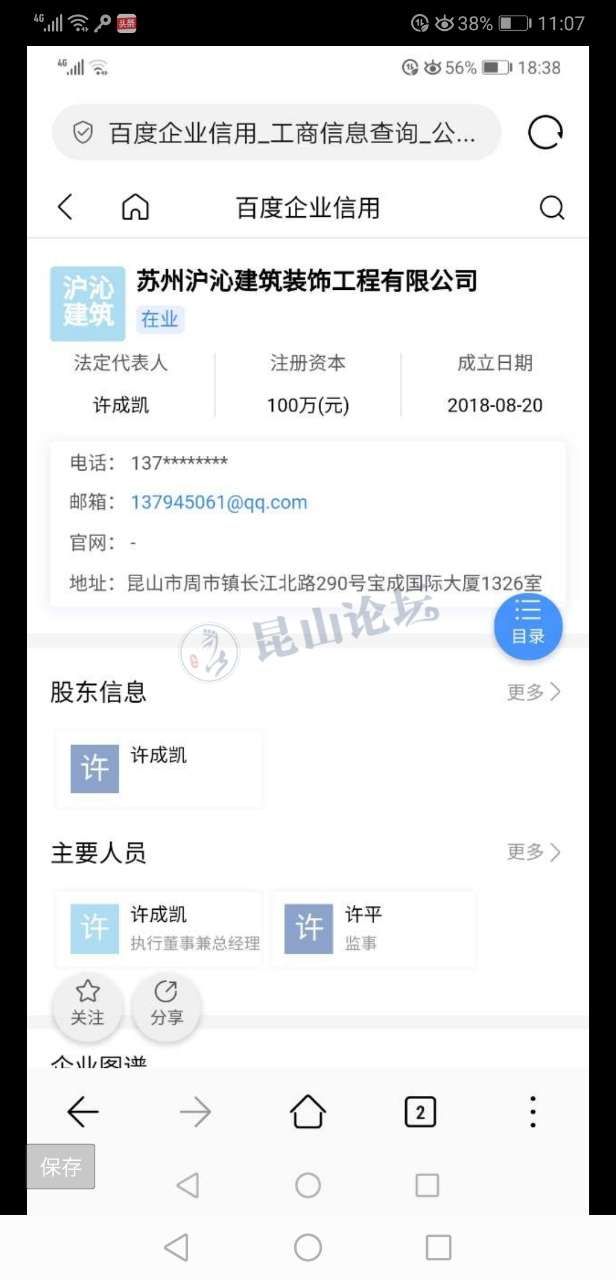Open the recent apps overview
616x1280 pixels.
coord(438,1247)
